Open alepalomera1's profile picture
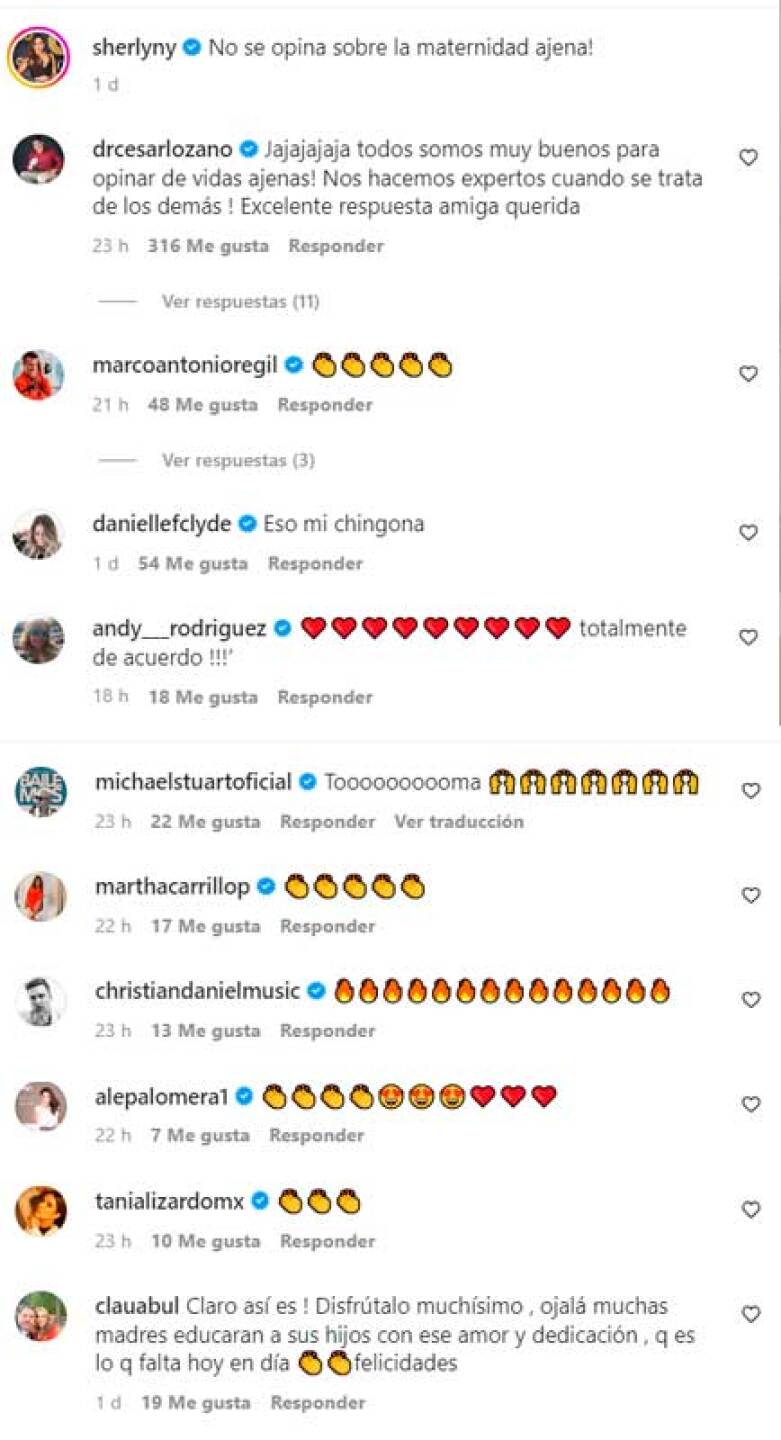 tap(40, 1106)
